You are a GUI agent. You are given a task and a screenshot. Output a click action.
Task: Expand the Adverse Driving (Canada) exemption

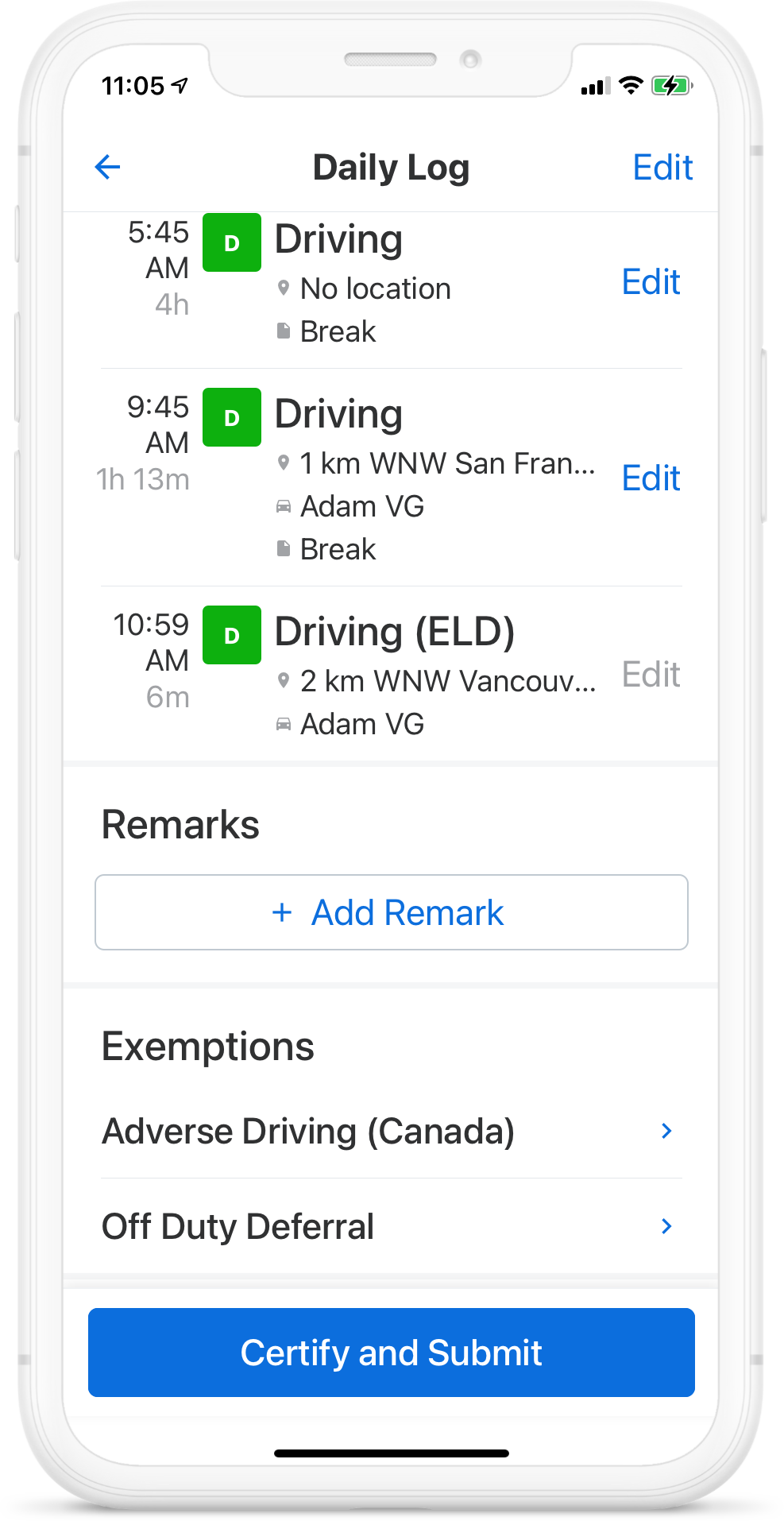(391, 1131)
